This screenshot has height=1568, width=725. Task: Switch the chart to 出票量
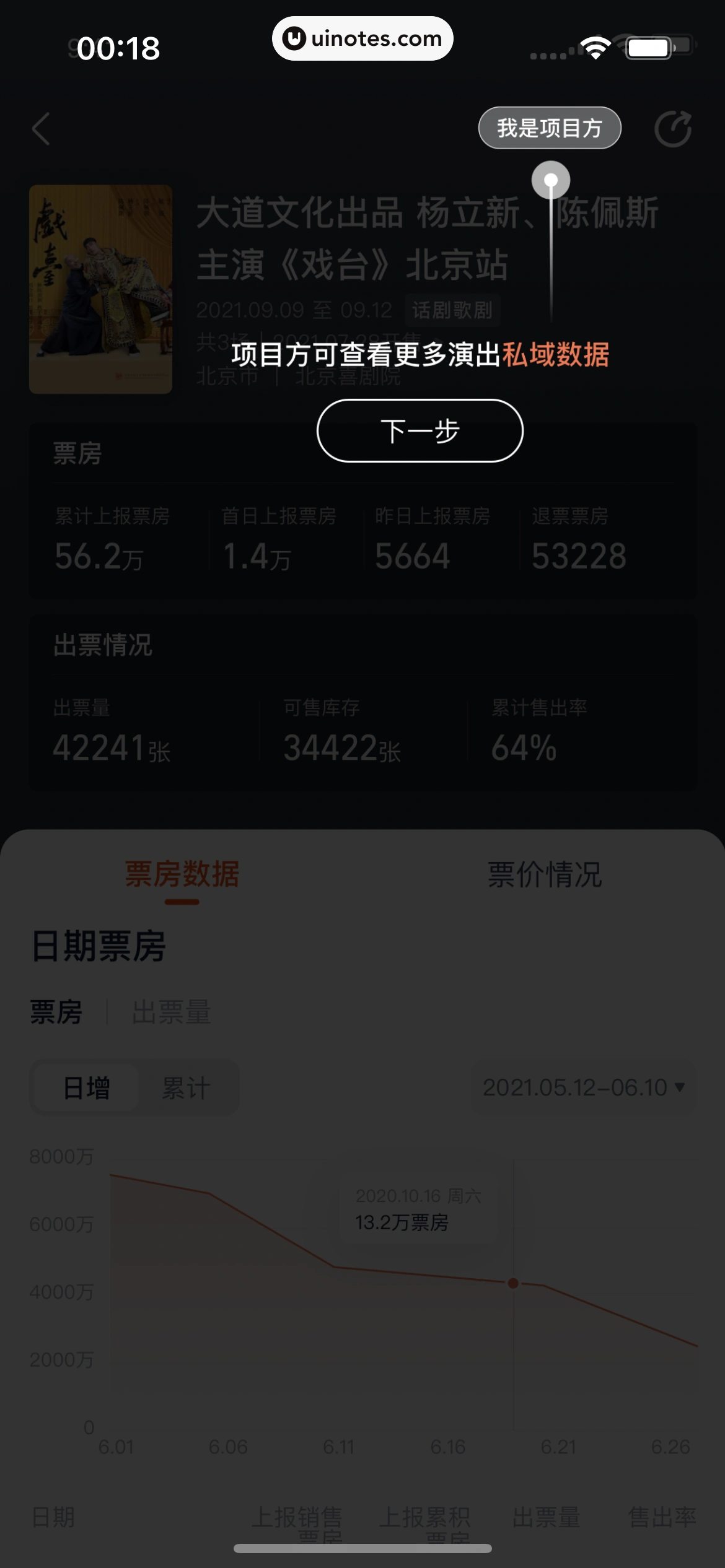[x=172, y=1013]
